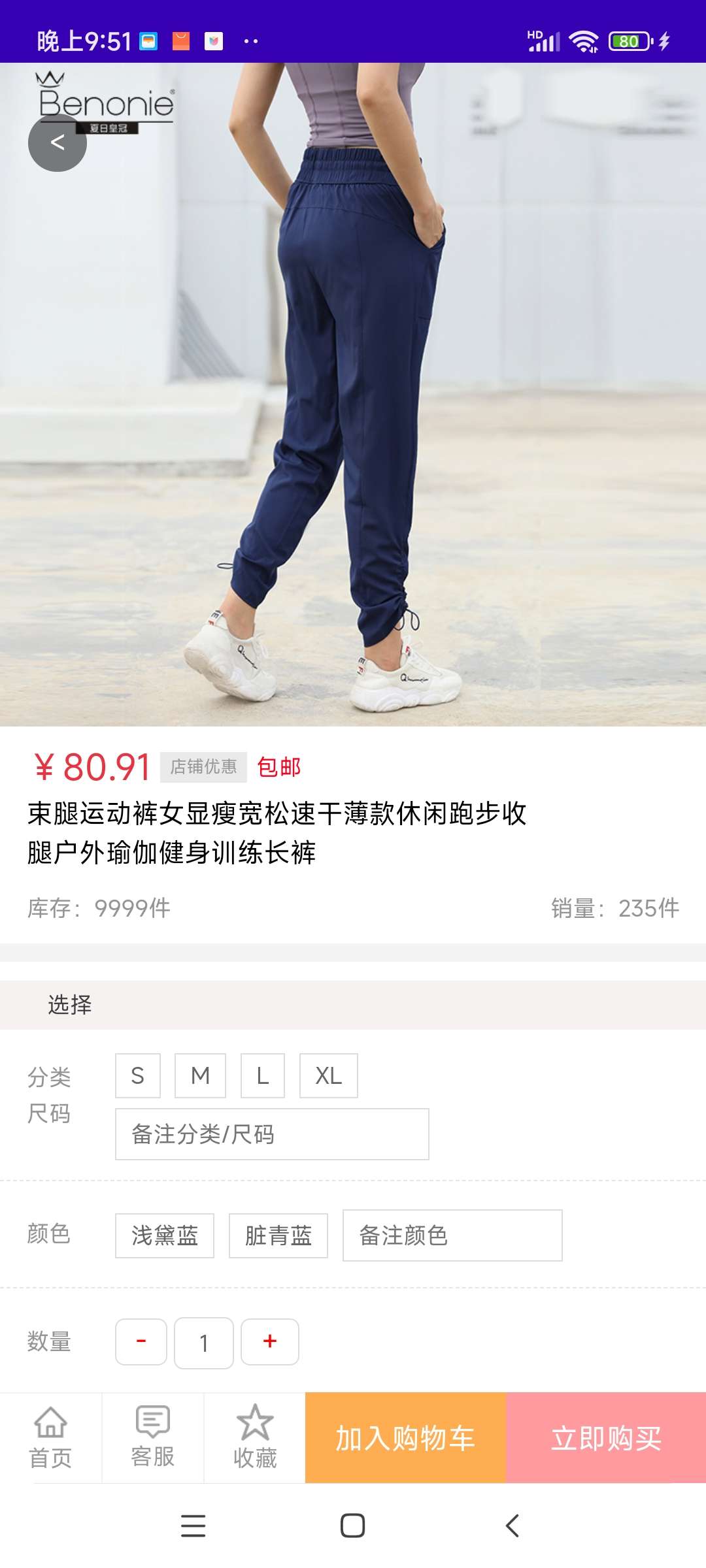Choose color 脏青蓝
Screen dimensions: 706x1568
tap(278, 1235)
